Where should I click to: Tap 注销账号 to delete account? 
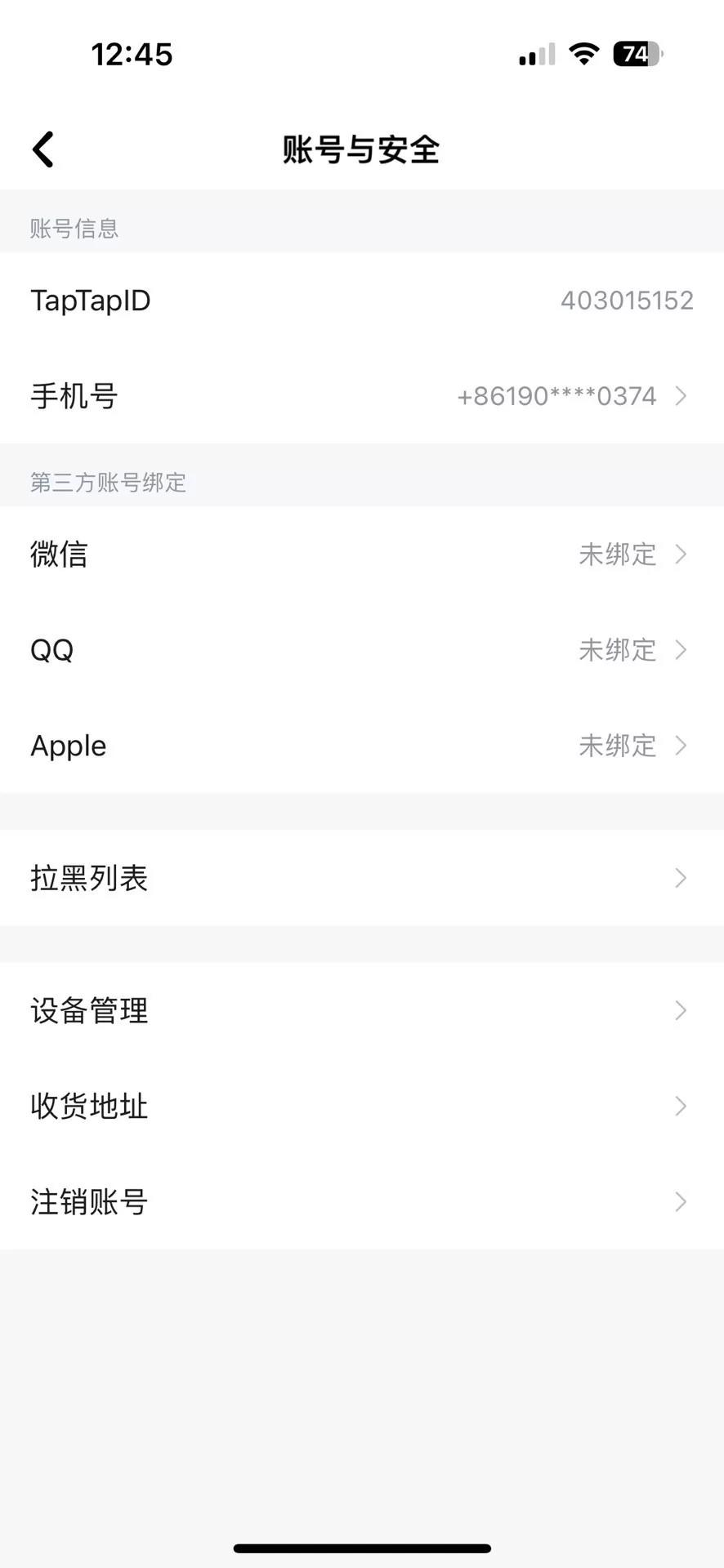[361, 1202]
